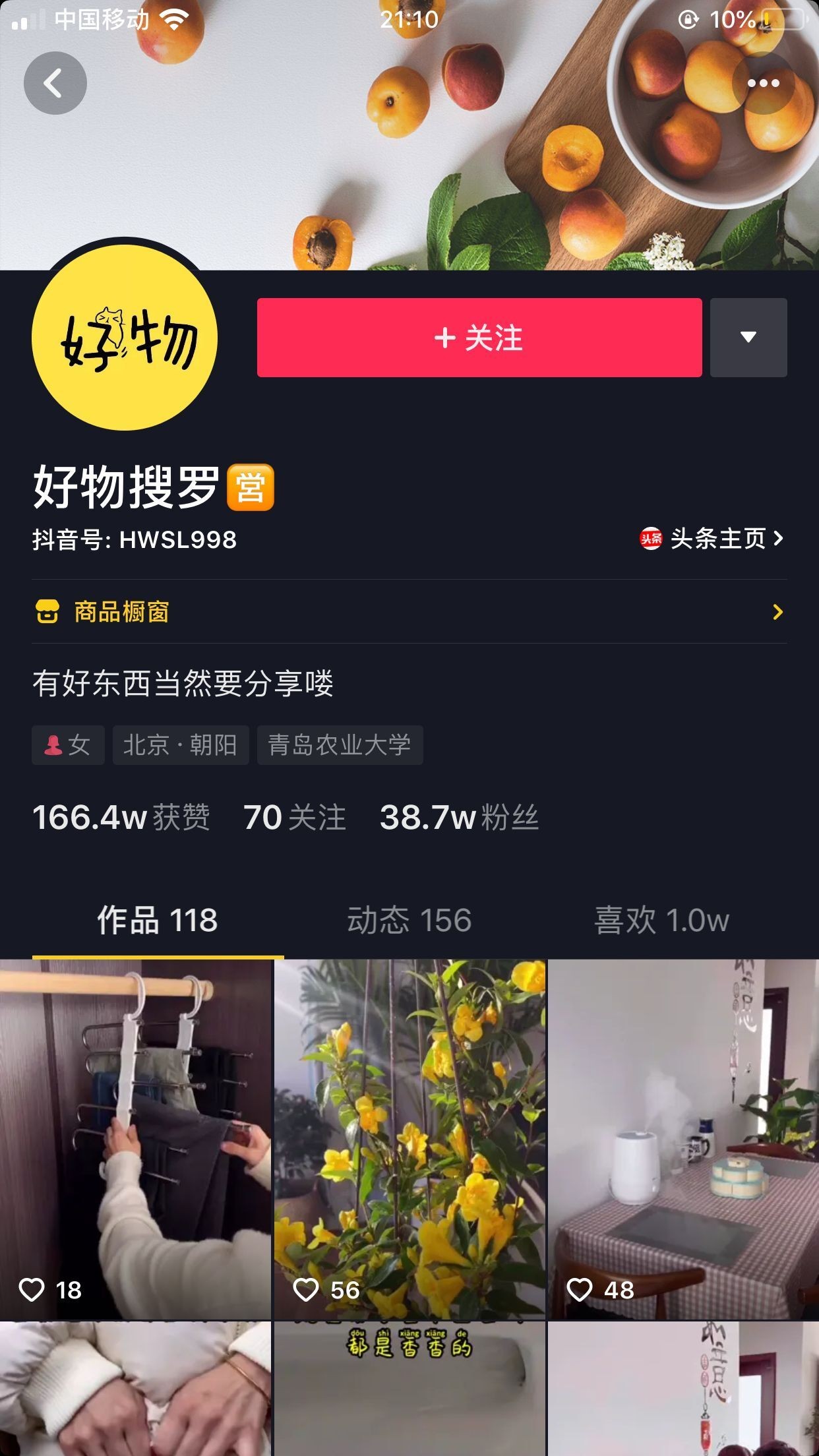Screen dimensions: 819x1456
Task: View the 38.7w 粉丝 followers list
Action: pyautogui.click(x=459, y=818)
